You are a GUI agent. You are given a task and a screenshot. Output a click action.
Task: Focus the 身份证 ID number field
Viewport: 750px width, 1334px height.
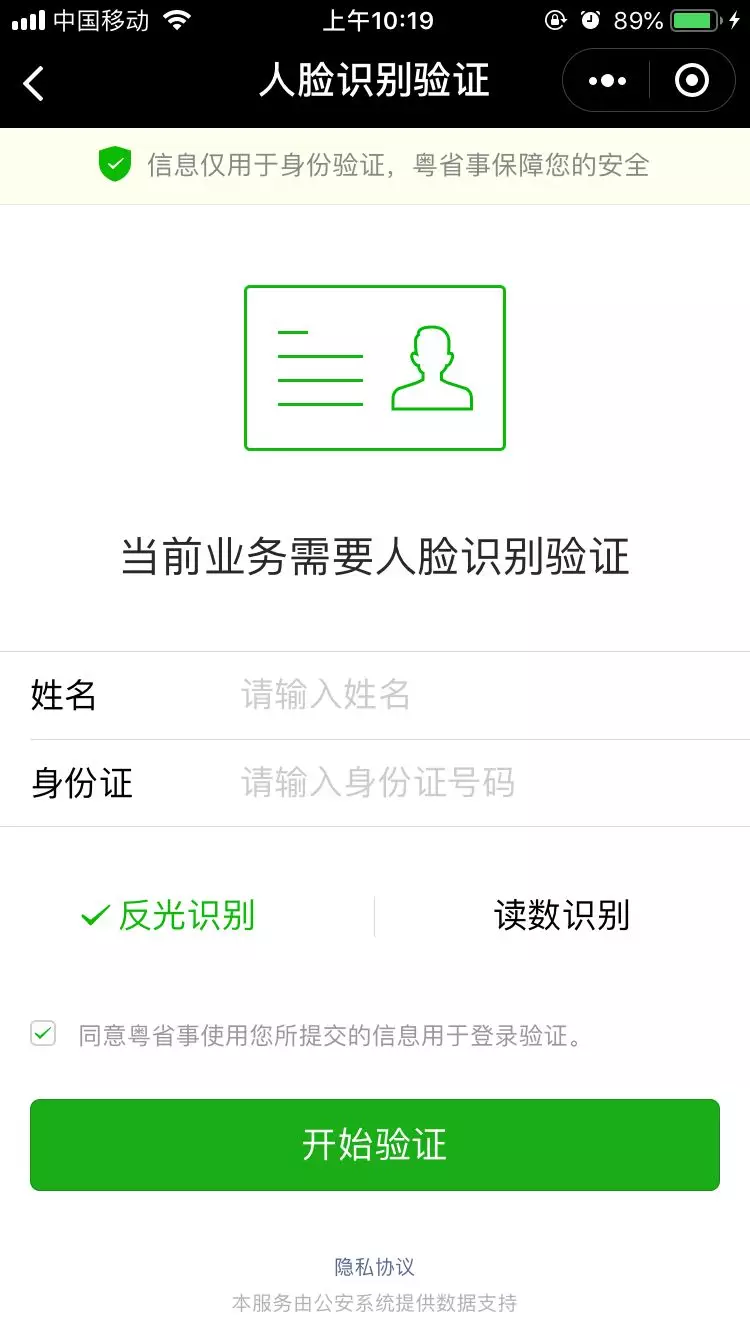[480, 782]
